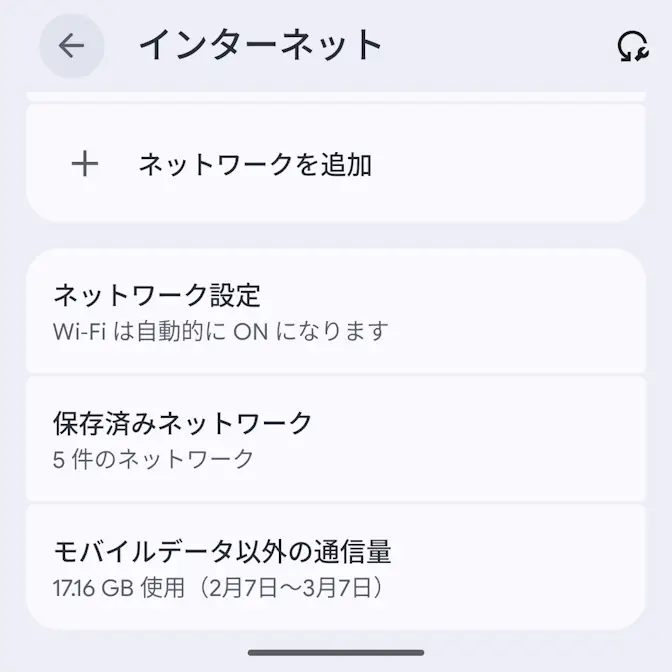Image resolution: width=672 pixels, height=672 pixels.
Task: Open ネットワークを追加 to add a network
Action: click(335, 164)
